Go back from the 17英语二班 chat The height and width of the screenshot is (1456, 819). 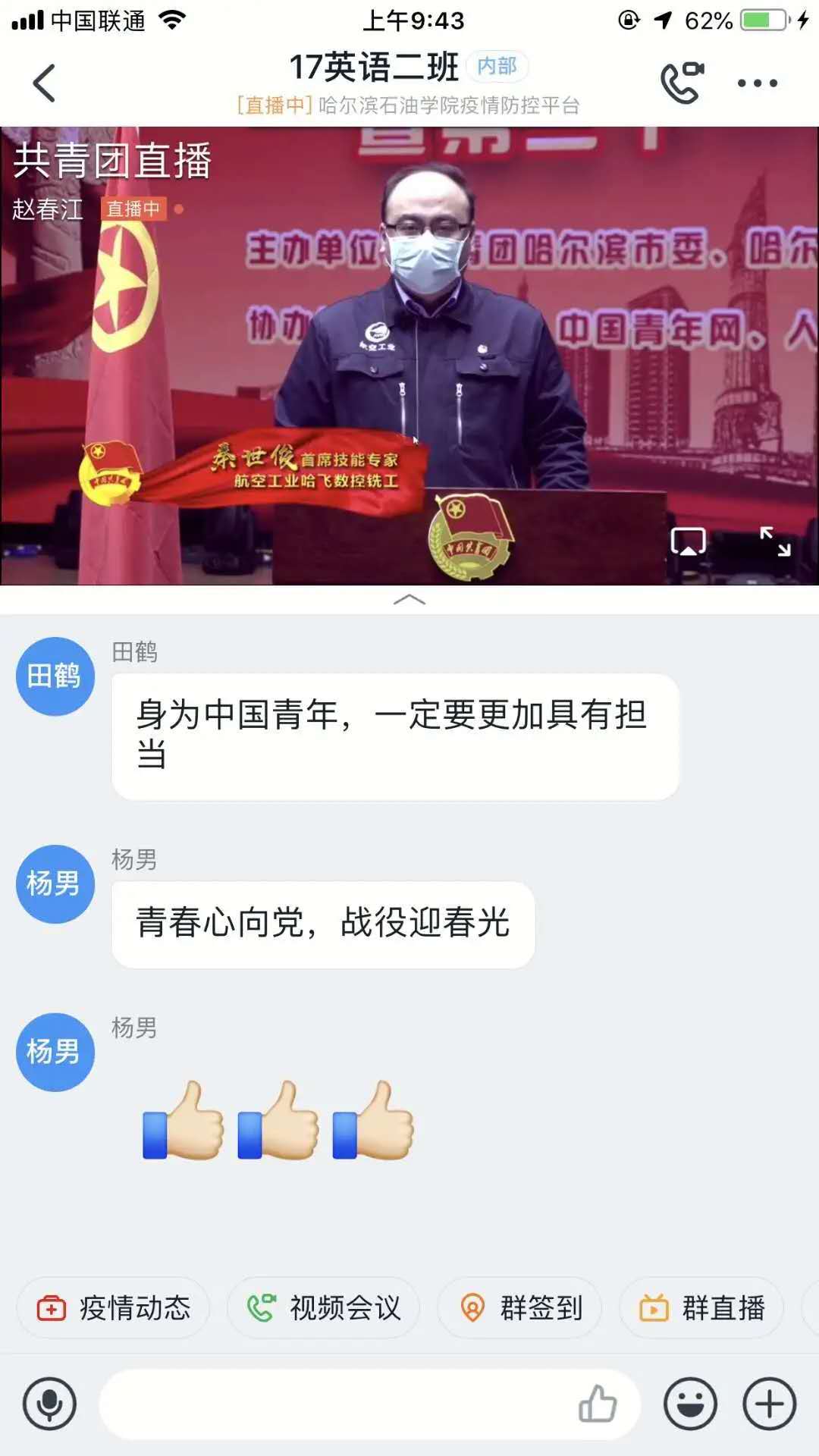pyautogui.click(x=44, y=83)
